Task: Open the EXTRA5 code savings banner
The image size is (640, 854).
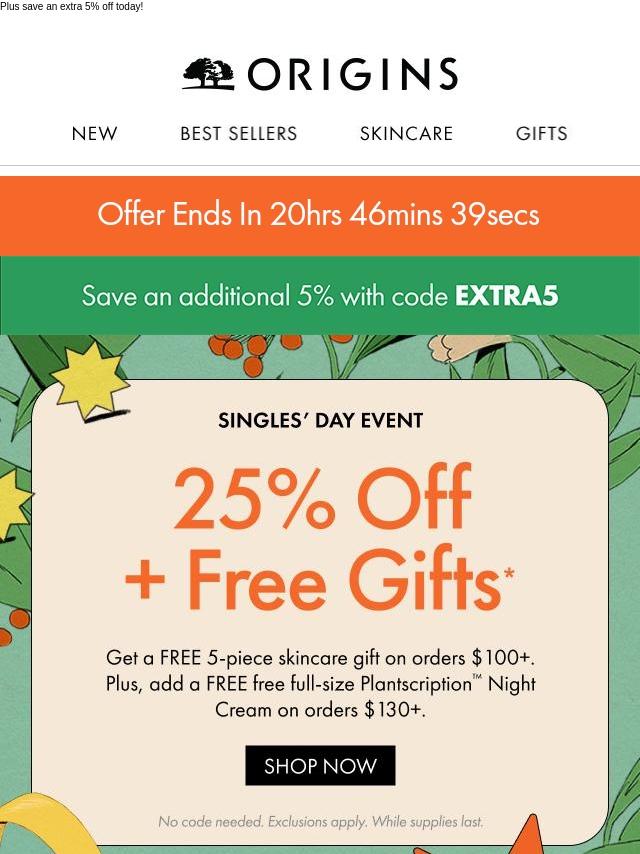Action: point(320,296)
